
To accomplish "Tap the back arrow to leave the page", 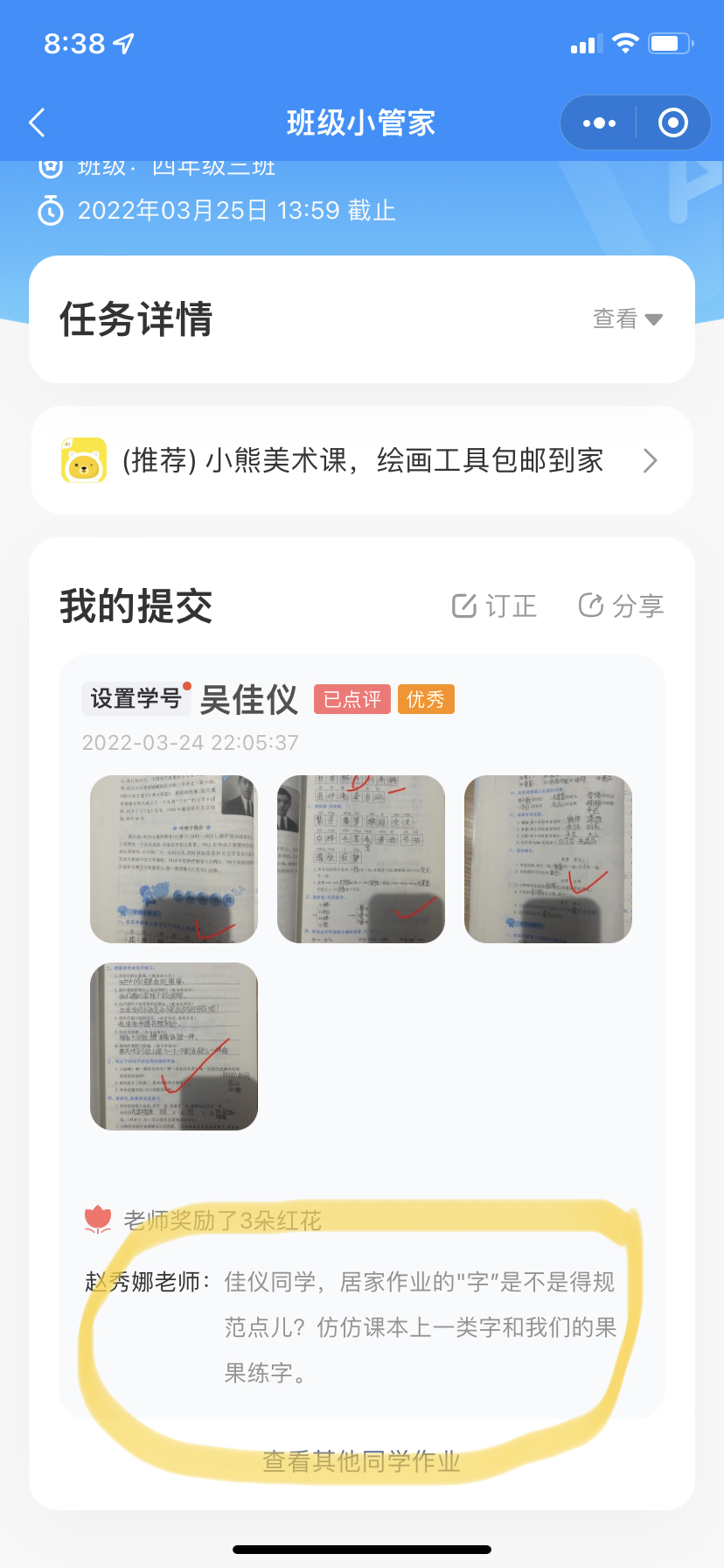I will 37,122.
